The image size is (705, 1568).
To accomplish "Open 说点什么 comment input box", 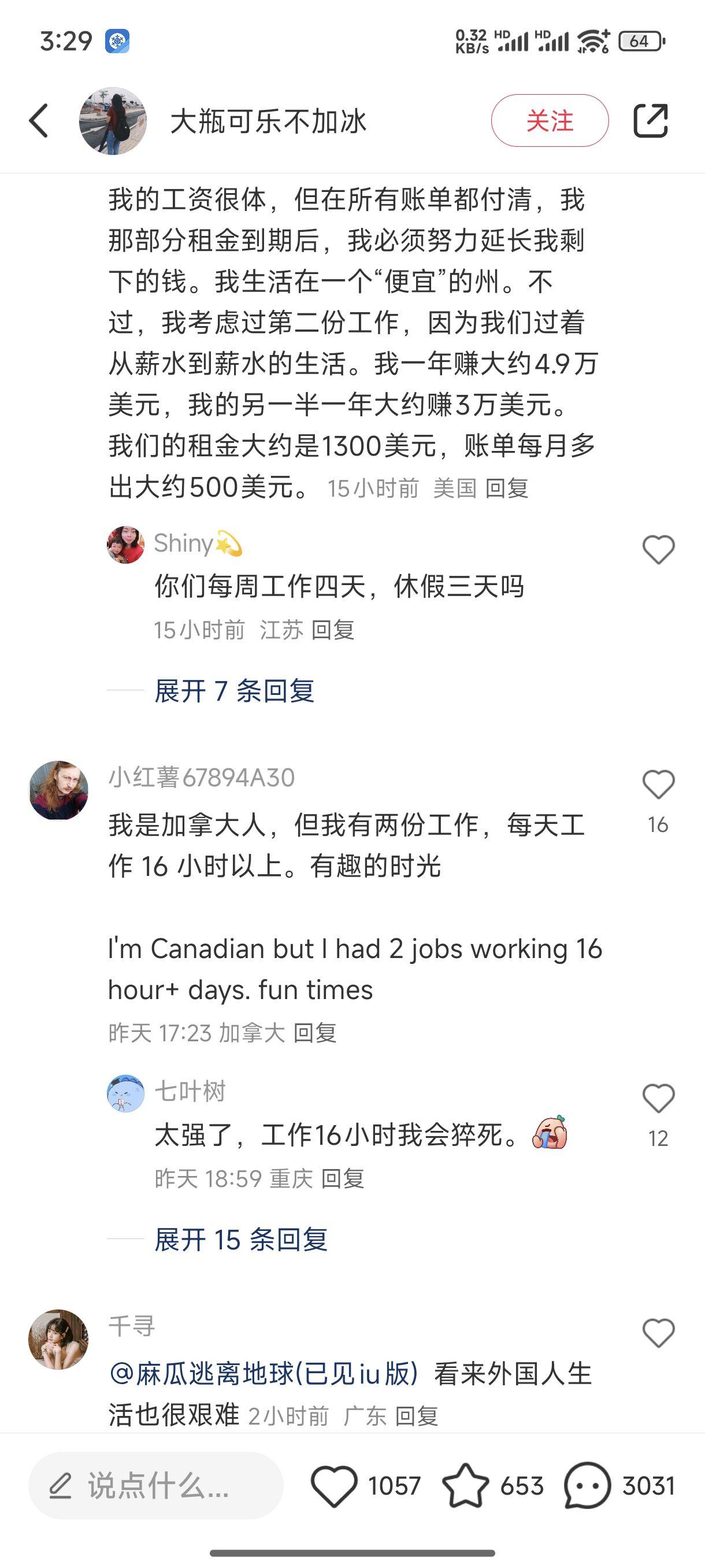I will click(x=155, y=1485).
